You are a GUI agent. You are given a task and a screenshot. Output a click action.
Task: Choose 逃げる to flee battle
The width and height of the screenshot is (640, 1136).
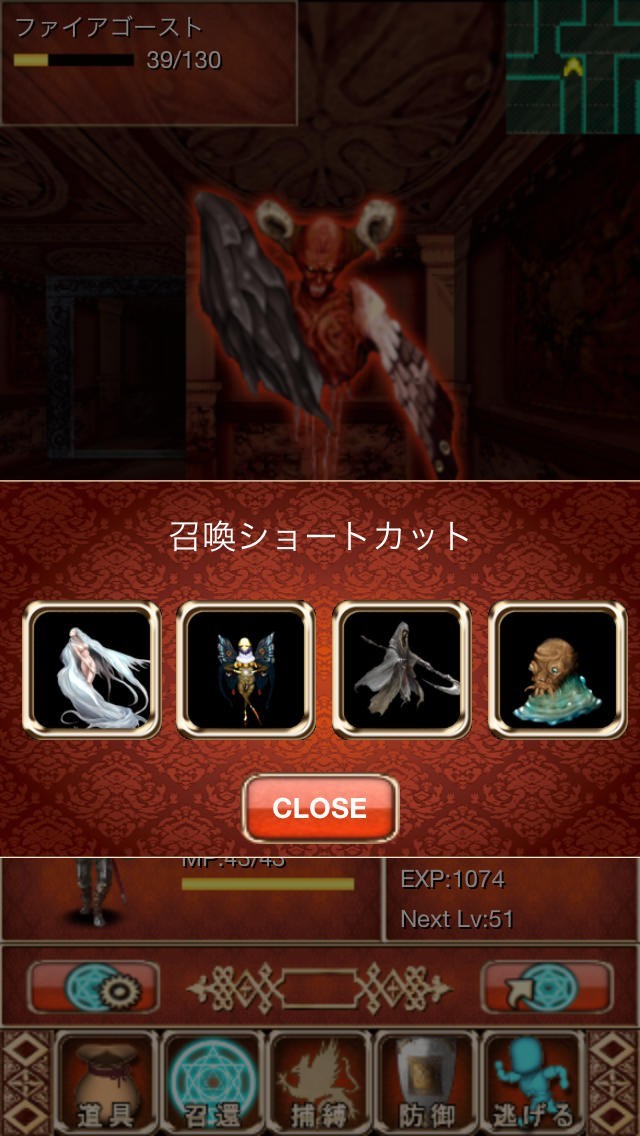point(534,1083)
